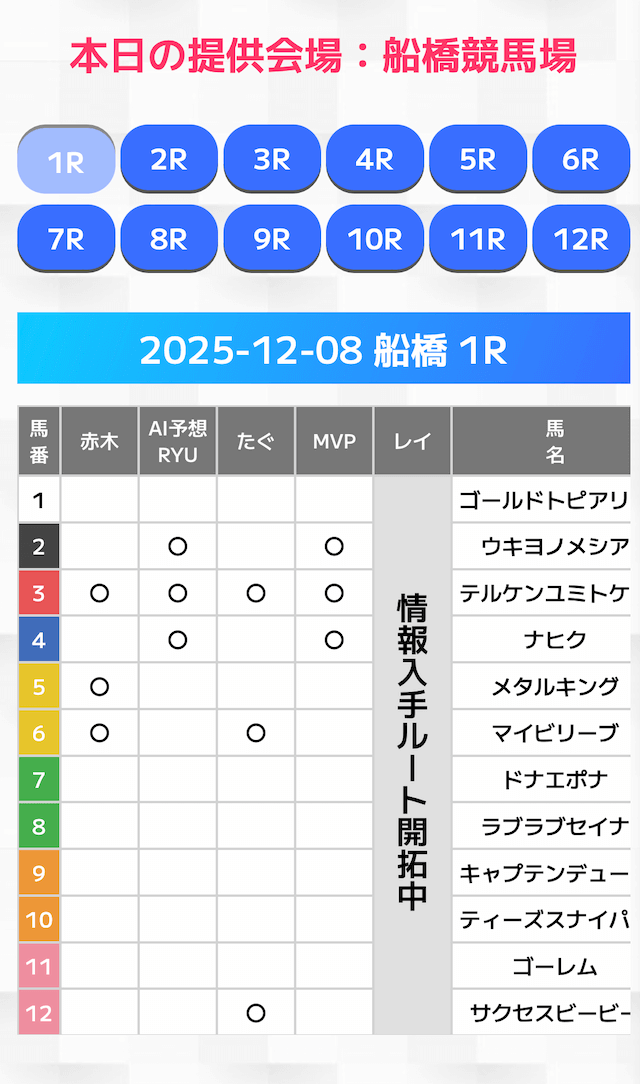Switch to the 11R race
This screenshot has width=640, height=1084.
tap(478, 239)
